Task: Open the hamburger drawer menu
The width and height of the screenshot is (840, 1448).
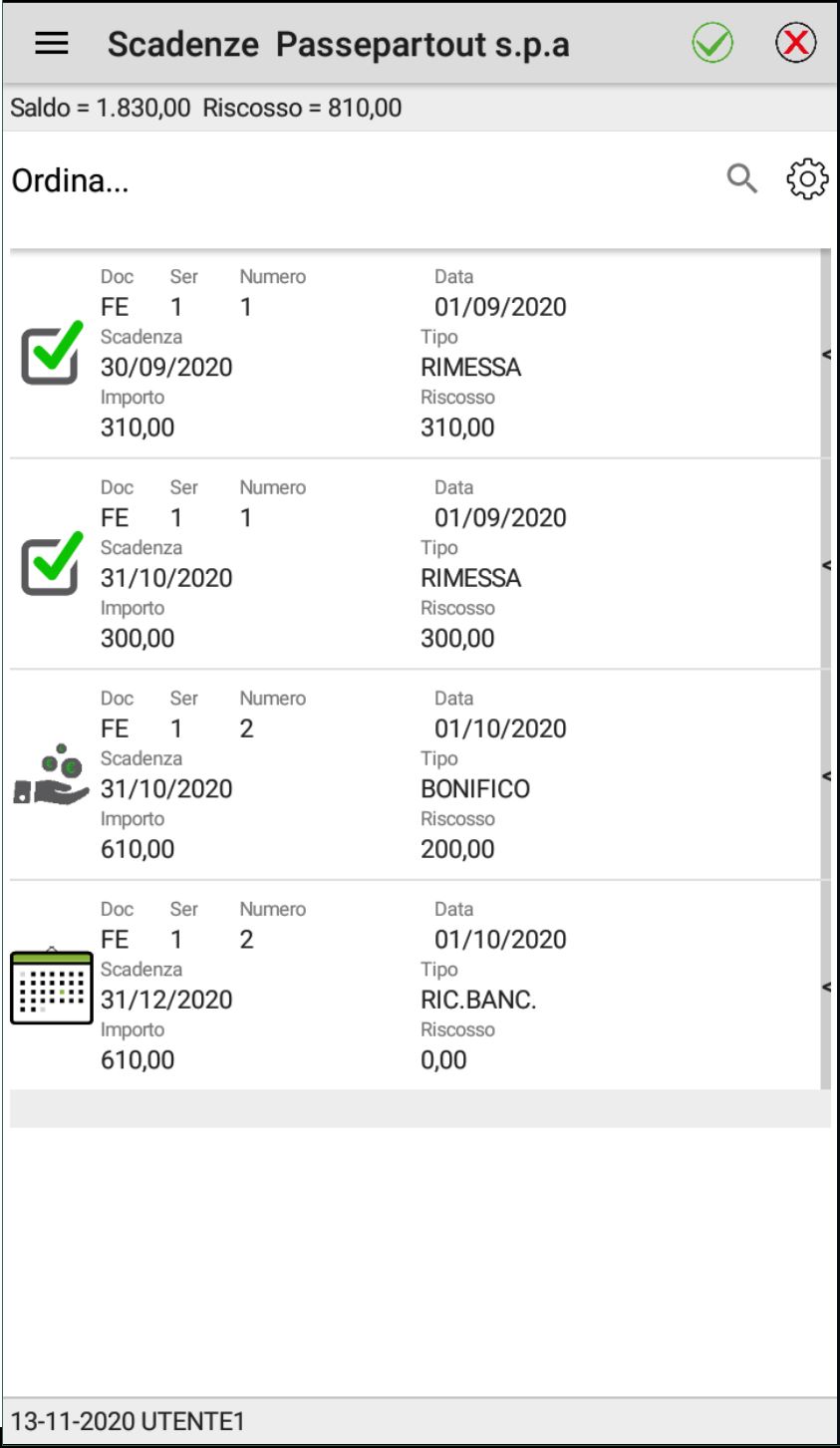Action: pyautogui.click(x=52, y=44)
